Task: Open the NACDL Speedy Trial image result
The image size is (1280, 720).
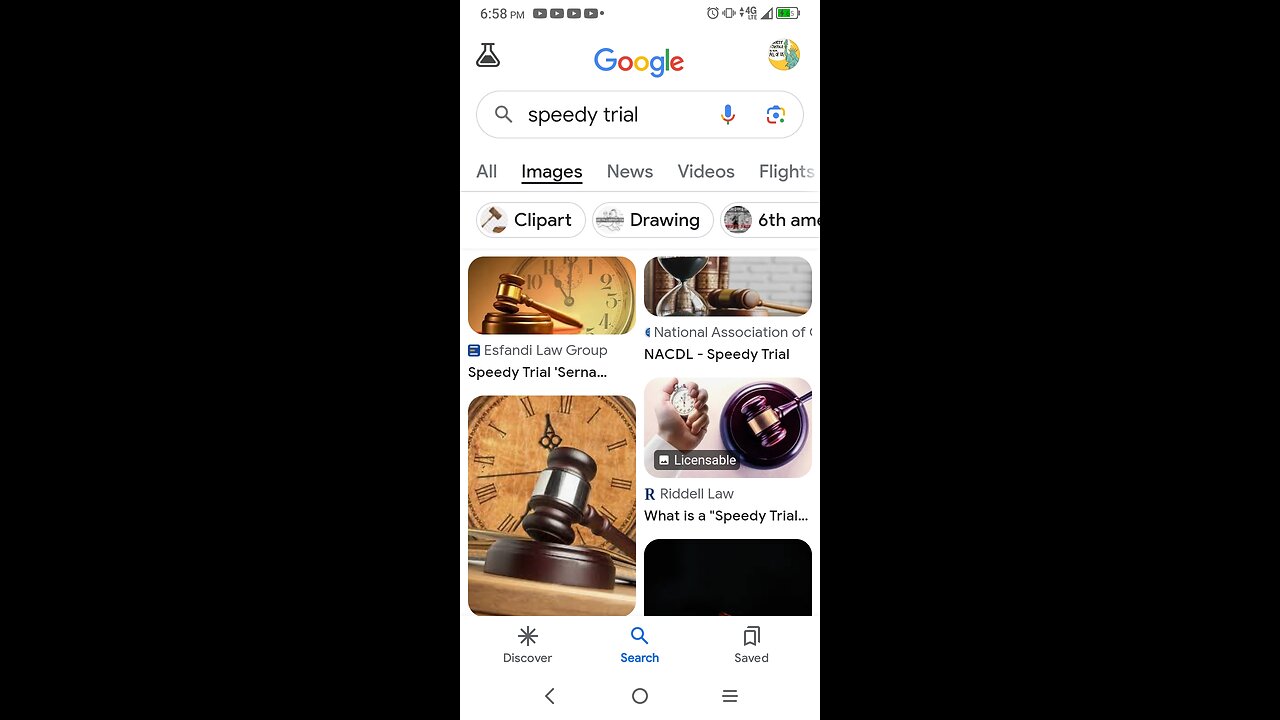Action: [x=728, y=287]
